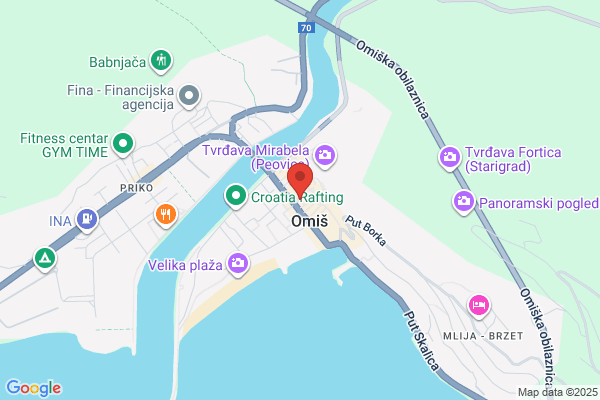Open the Babnjača park marker
600x400 pixels.
(161, 60)
